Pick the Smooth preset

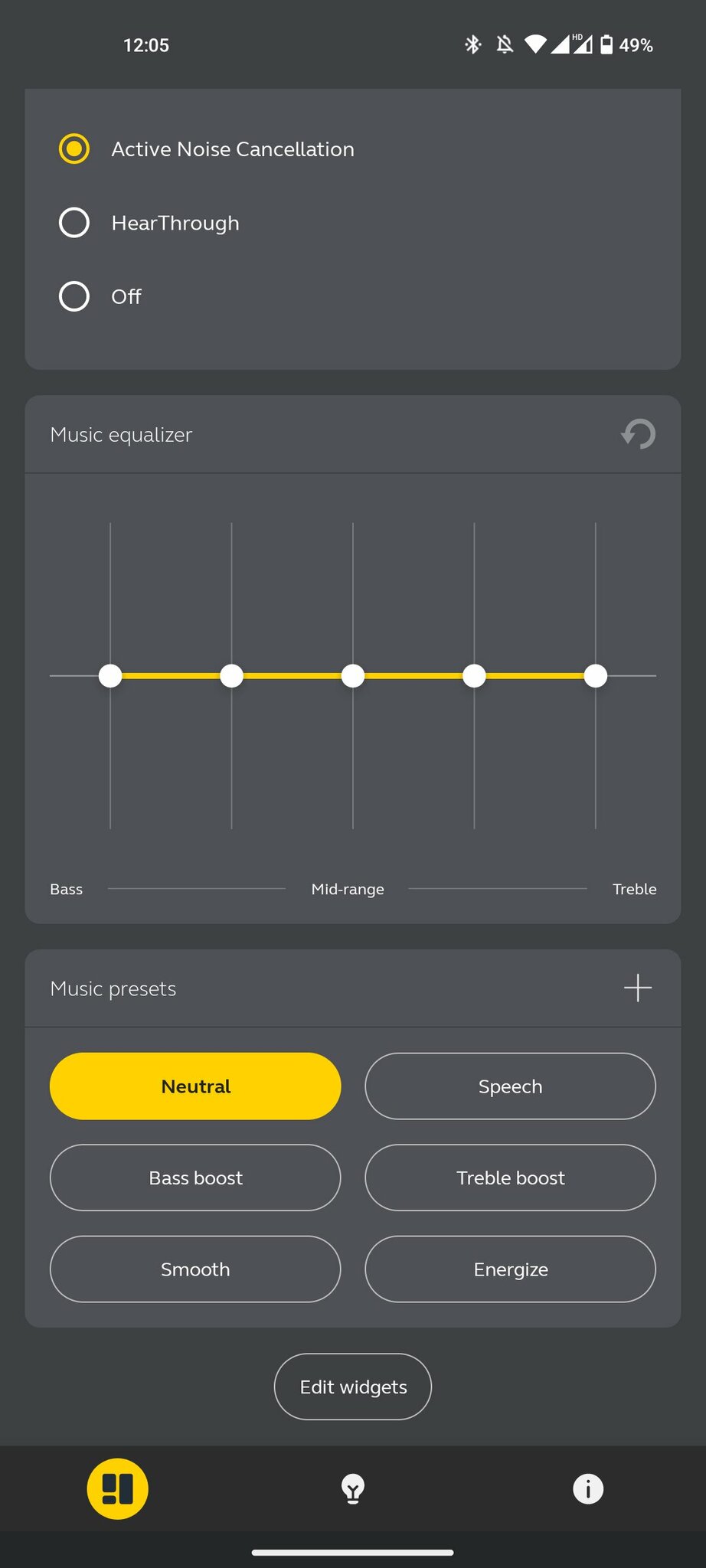tap(195, 1269)
